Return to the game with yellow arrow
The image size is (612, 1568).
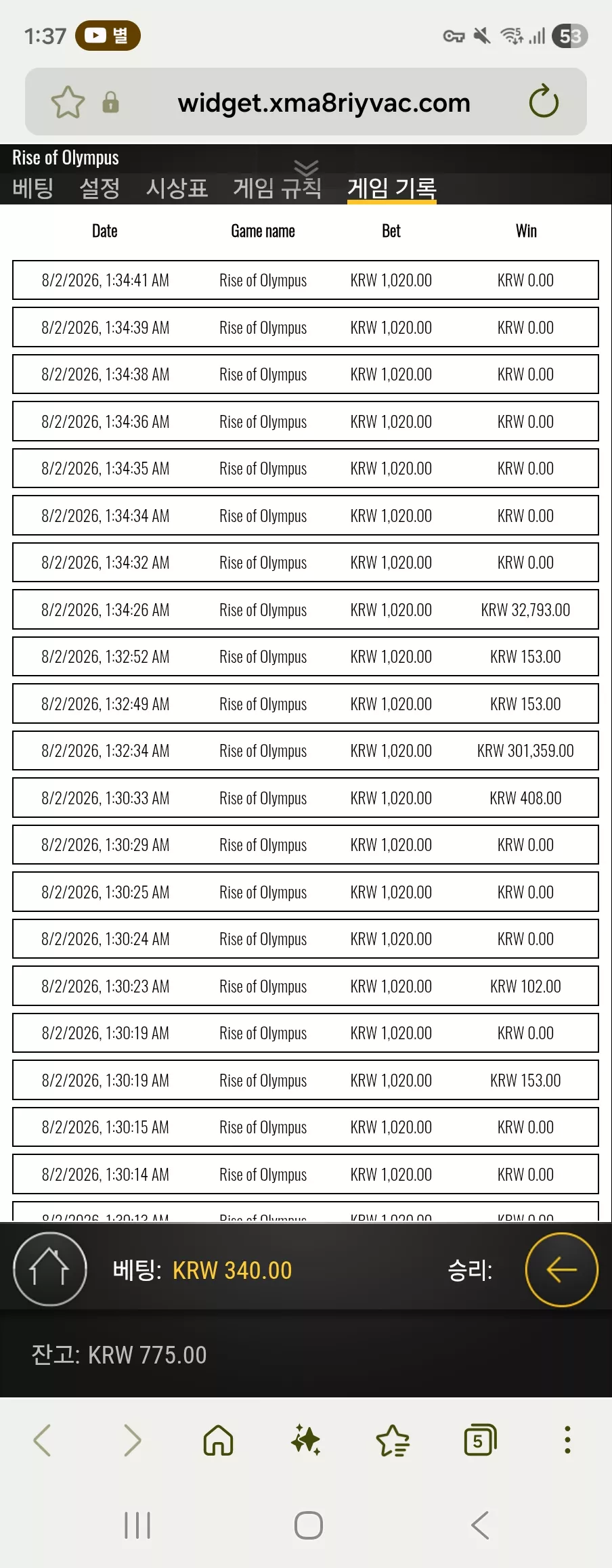pyautogui.click(x=561, y=1269)
